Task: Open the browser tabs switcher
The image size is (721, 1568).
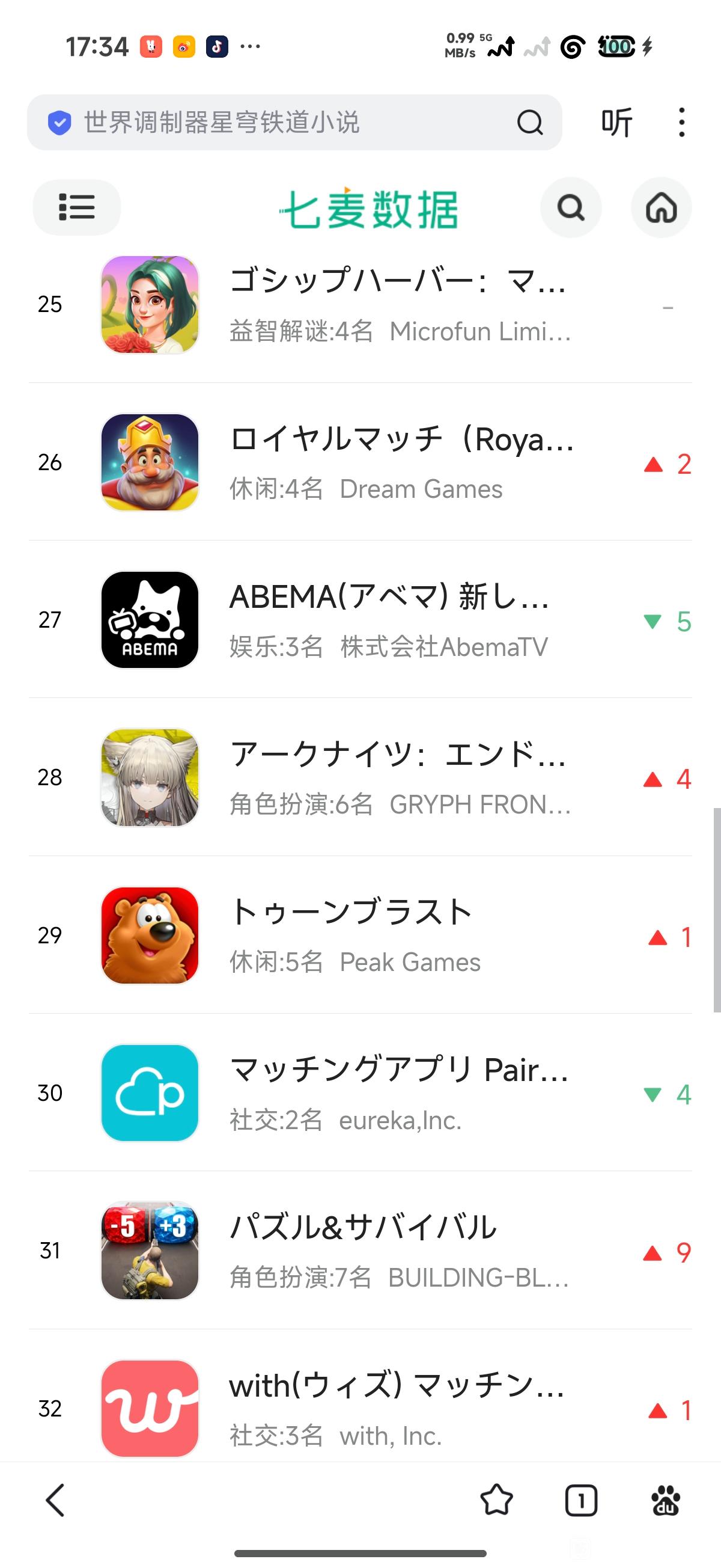Action: 581,1500
